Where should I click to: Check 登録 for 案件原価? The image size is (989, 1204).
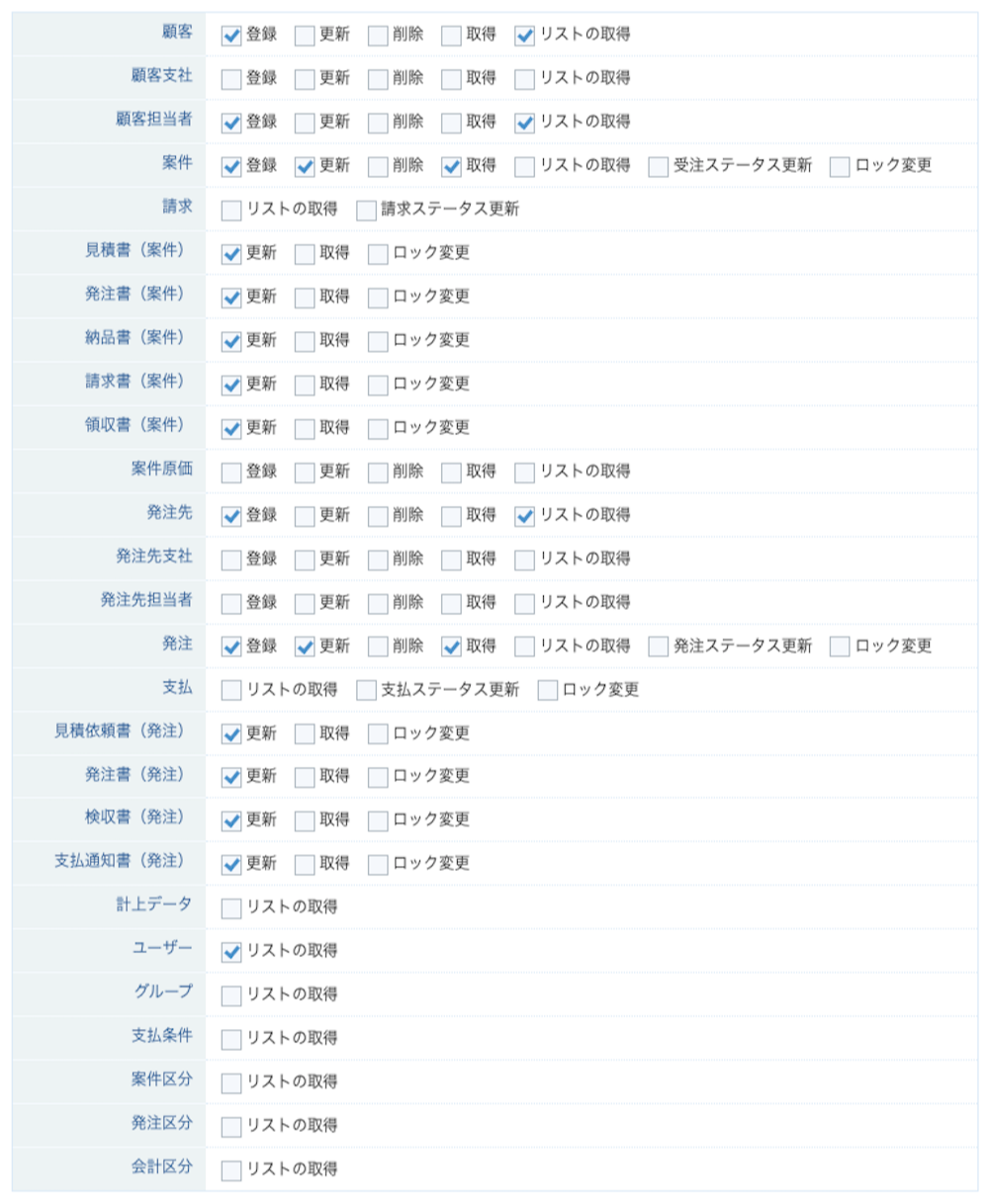(232, 473)
